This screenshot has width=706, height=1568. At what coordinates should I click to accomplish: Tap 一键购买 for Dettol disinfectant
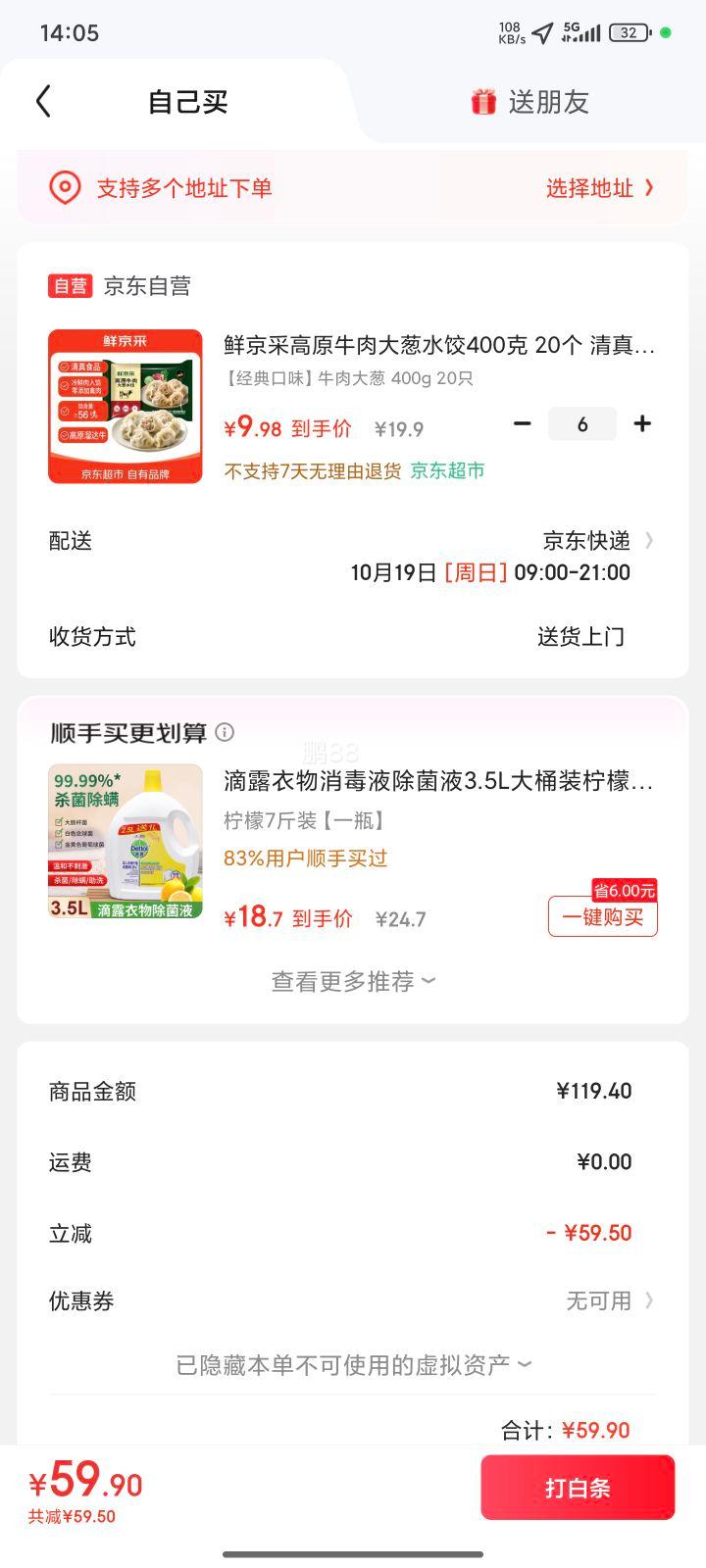[602, 917]
